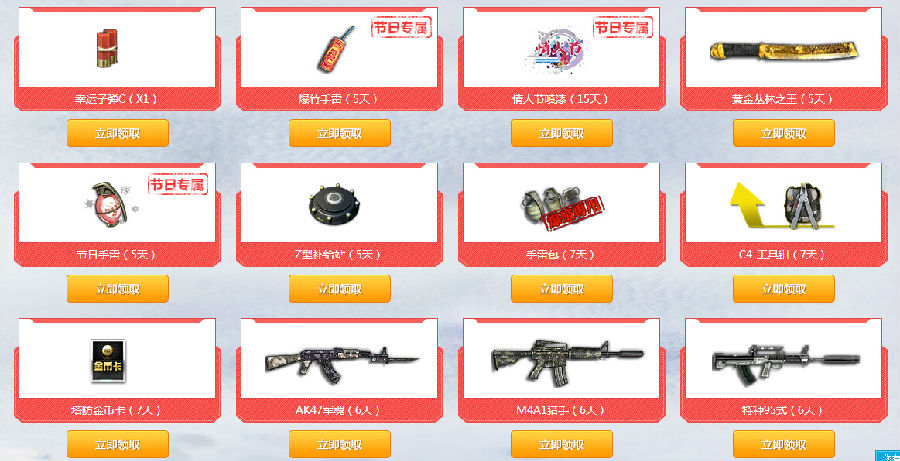
Task: Claim the AK47 rifle
Action: [339, 445]
